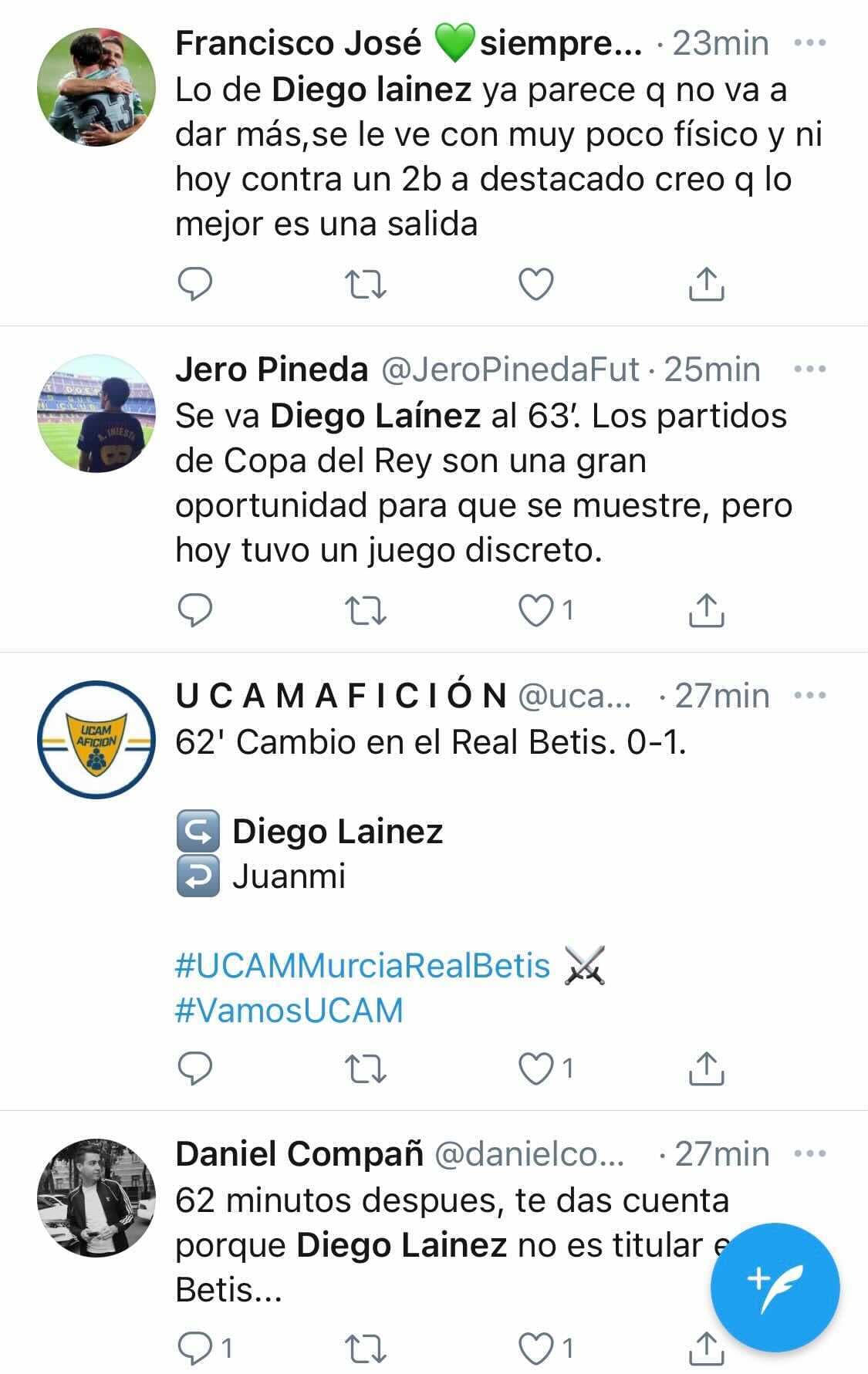Viewport: 868px width, 1374px height.
Task: Like Jero Pineda's tweet
Action: 535,611
